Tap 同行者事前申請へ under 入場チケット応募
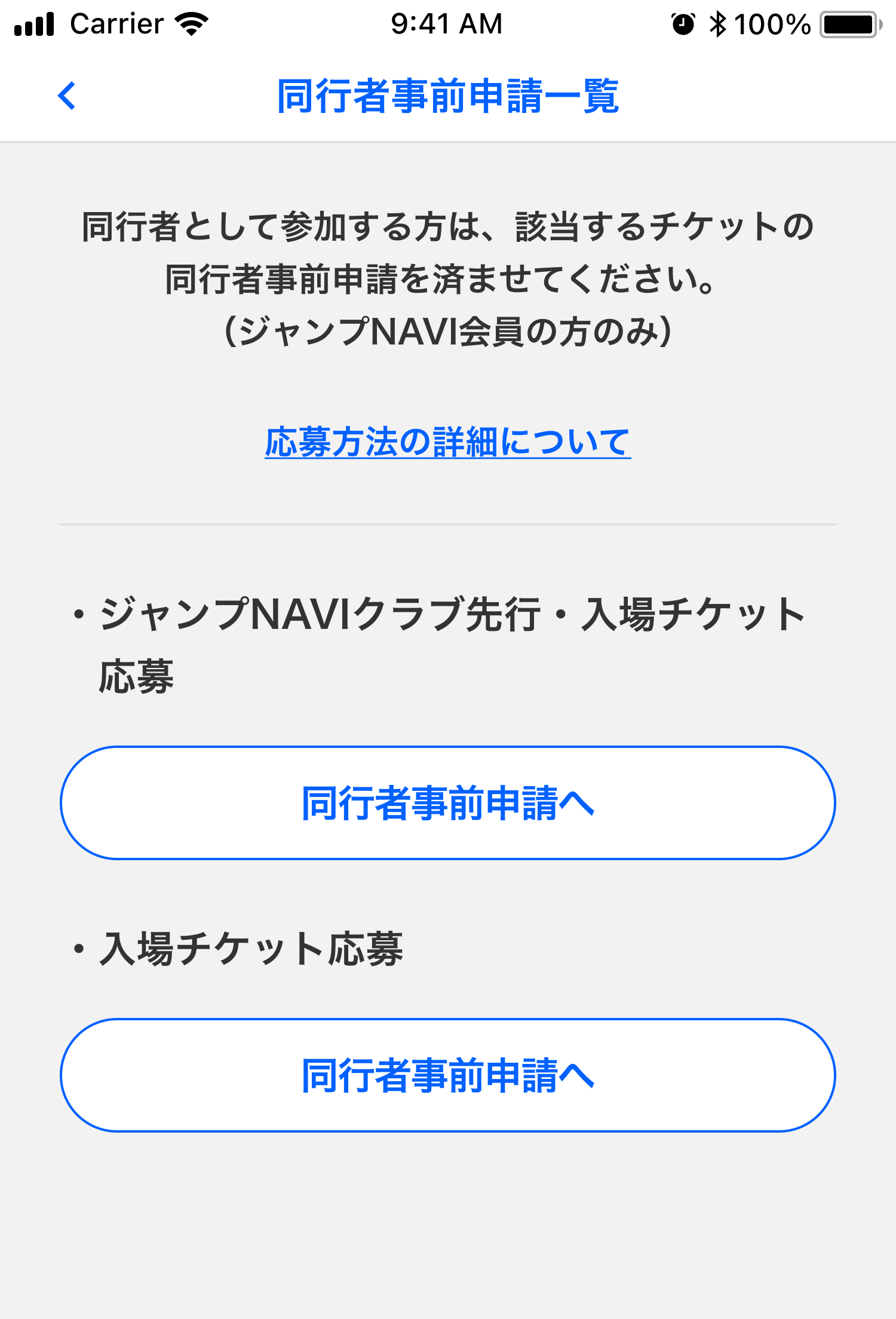 click(x=447, y=1075)
